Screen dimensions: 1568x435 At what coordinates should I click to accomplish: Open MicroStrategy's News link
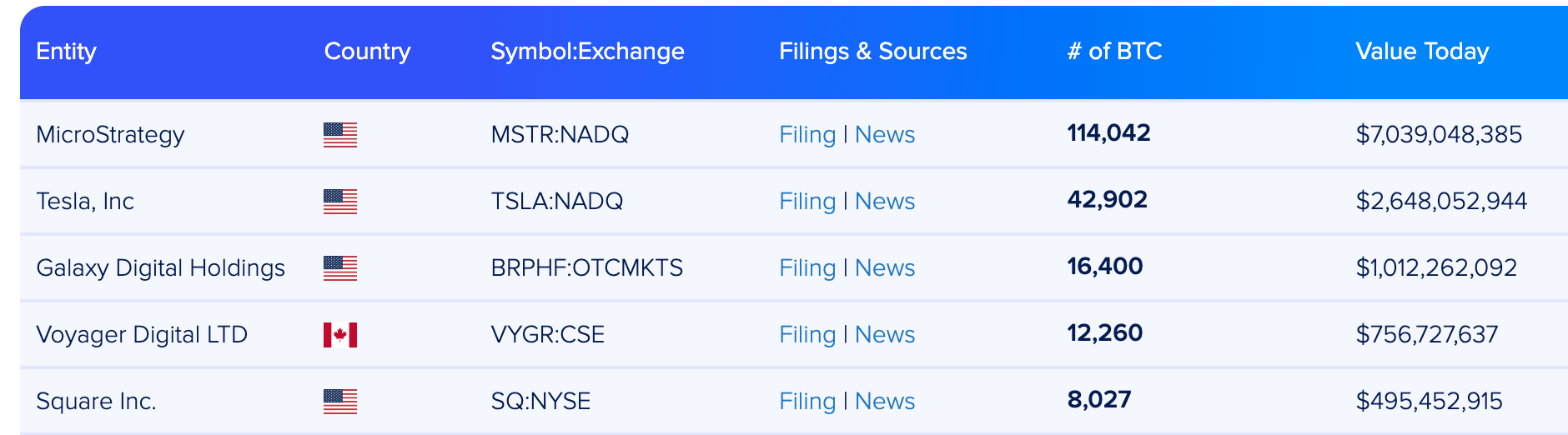pos(884,134)
